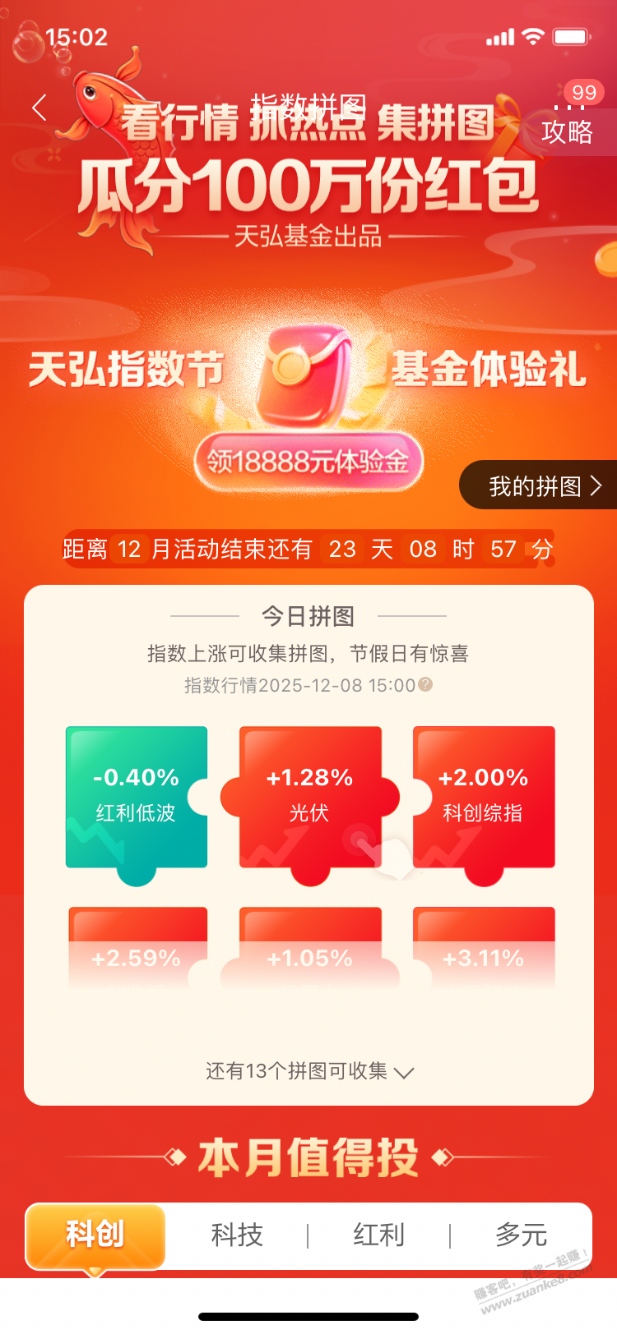Go back using the top-left arrow
Image resolution: width=617 pixels, height=1334 pixels.
tap(39, 108)
